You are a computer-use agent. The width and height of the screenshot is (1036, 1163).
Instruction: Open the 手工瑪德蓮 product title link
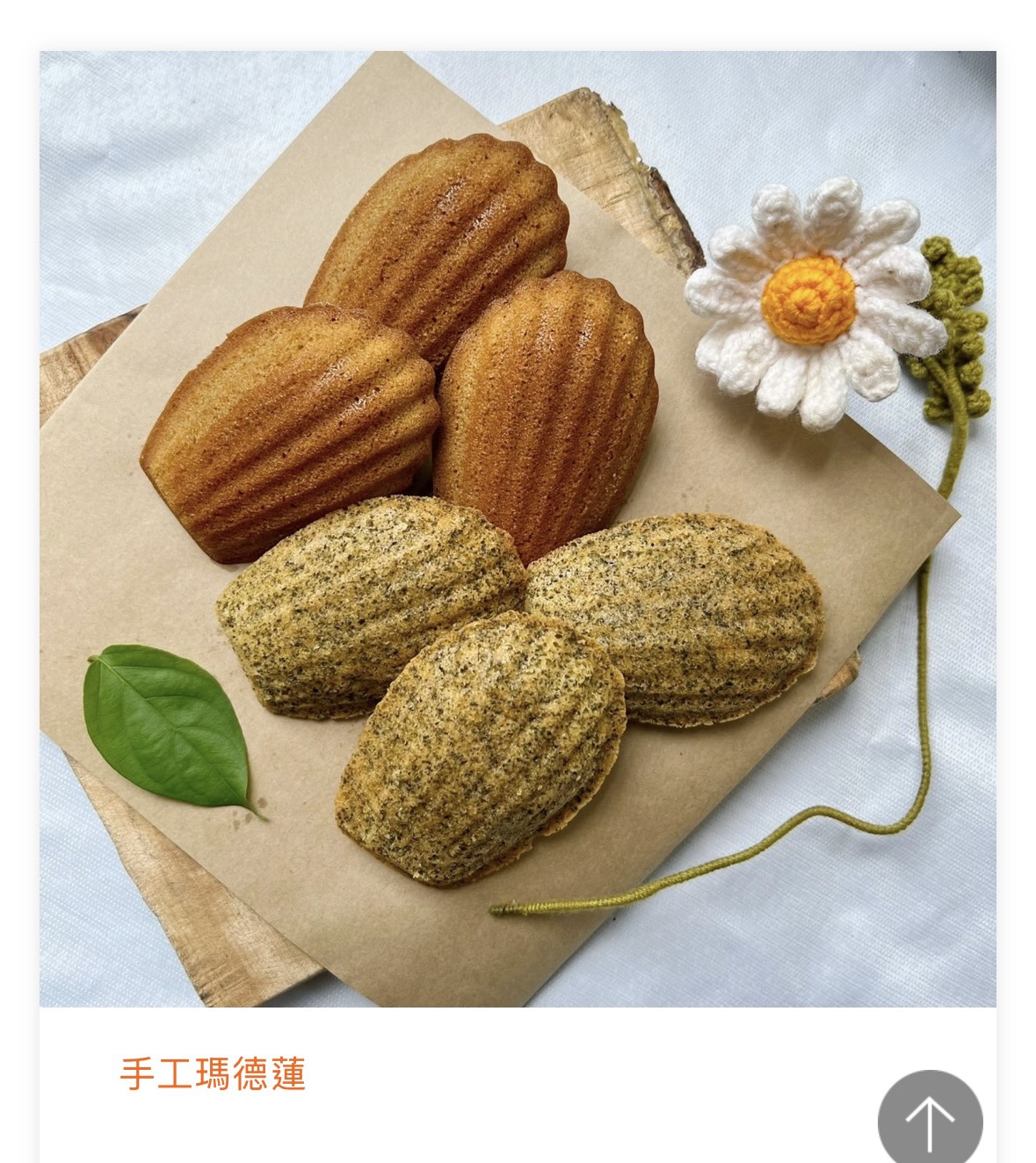(213, 1074)
